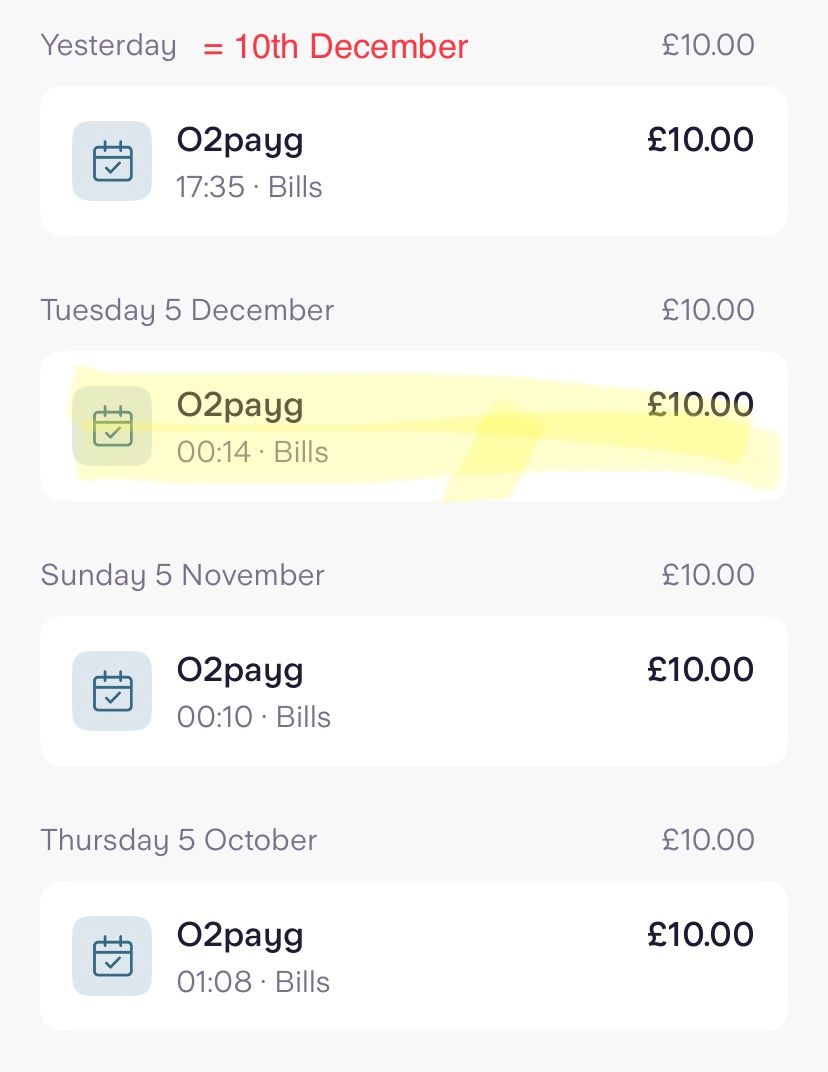
Task: Collapse the Sunday 5 November section
Action: 181,575
